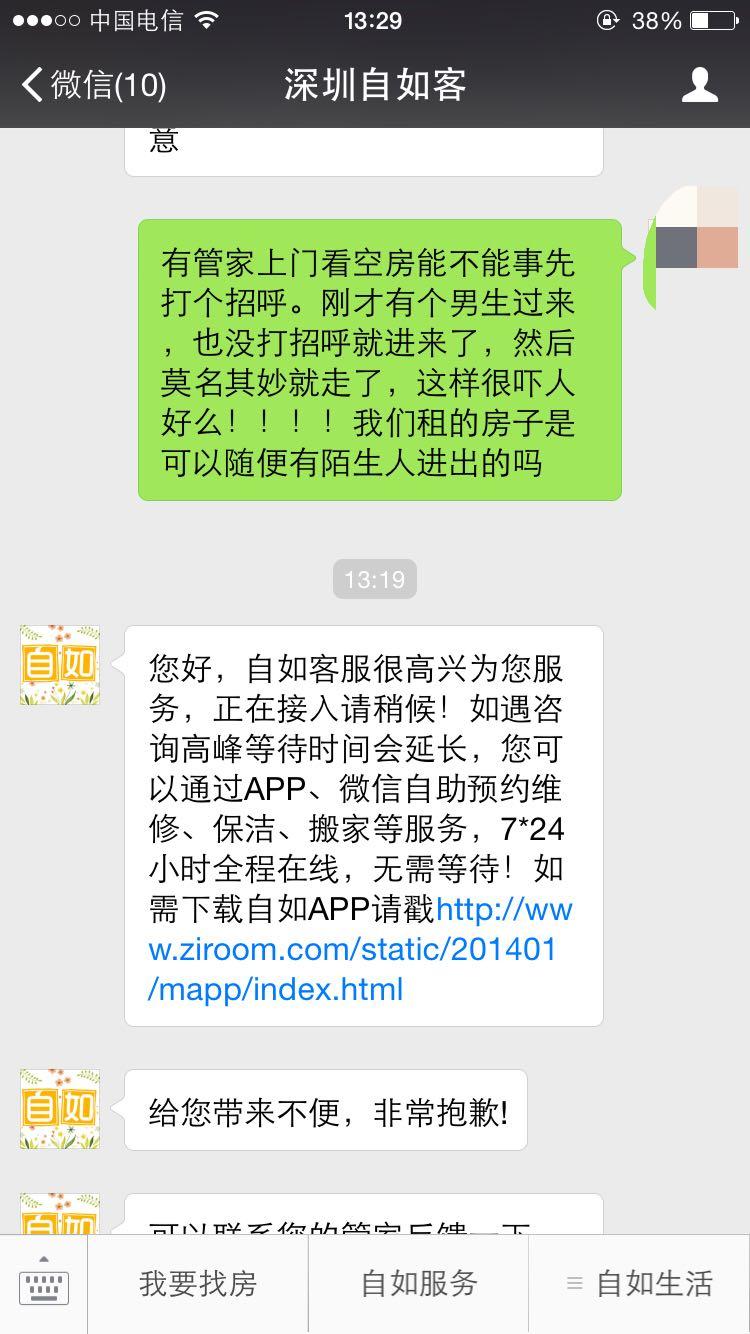This screenshot has width=750, height=1334.
Task: Open the 深圳自如客 account profile
Action: point(699,85)
